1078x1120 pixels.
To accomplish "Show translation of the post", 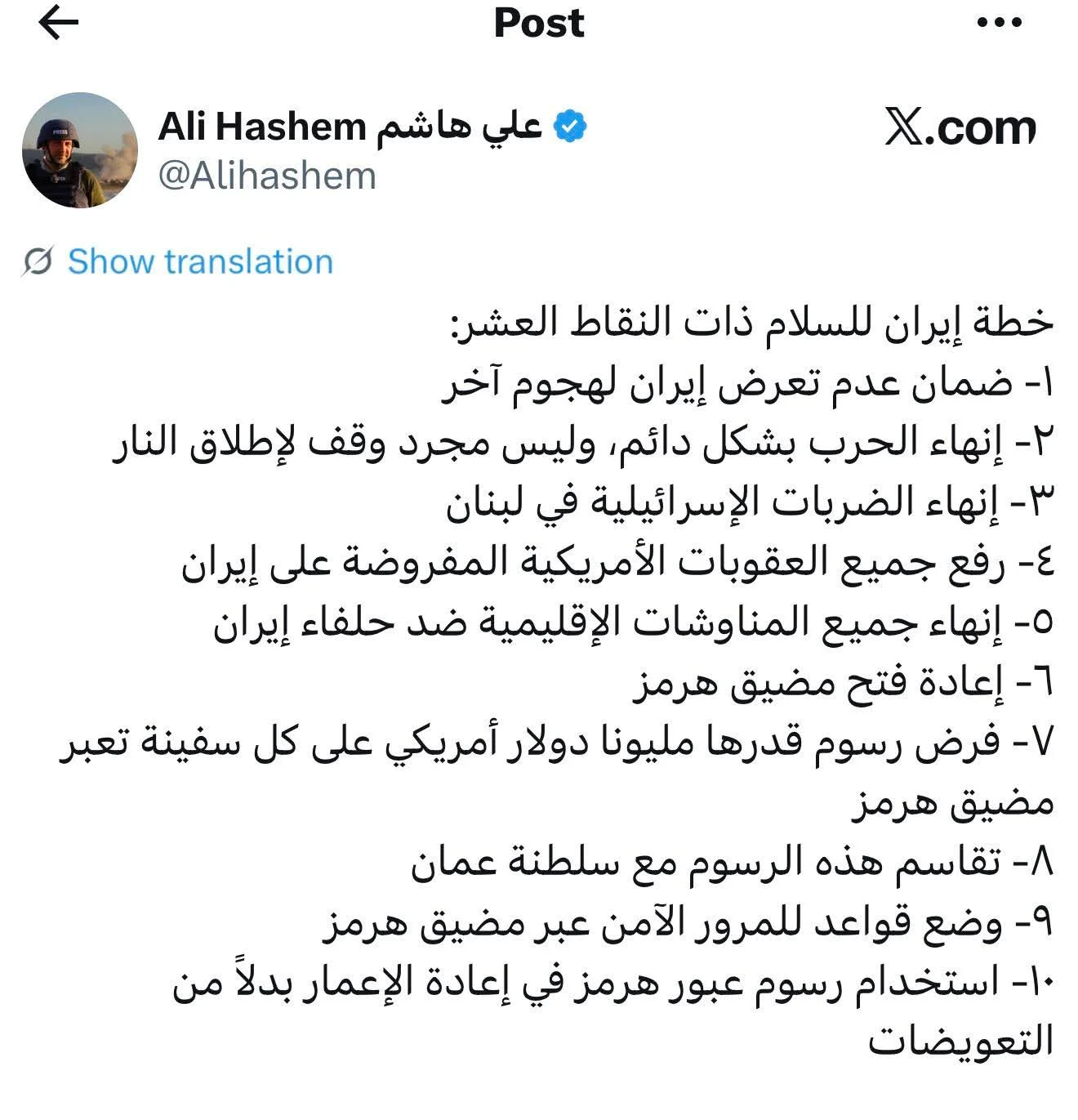I will [x=199, y=261].
